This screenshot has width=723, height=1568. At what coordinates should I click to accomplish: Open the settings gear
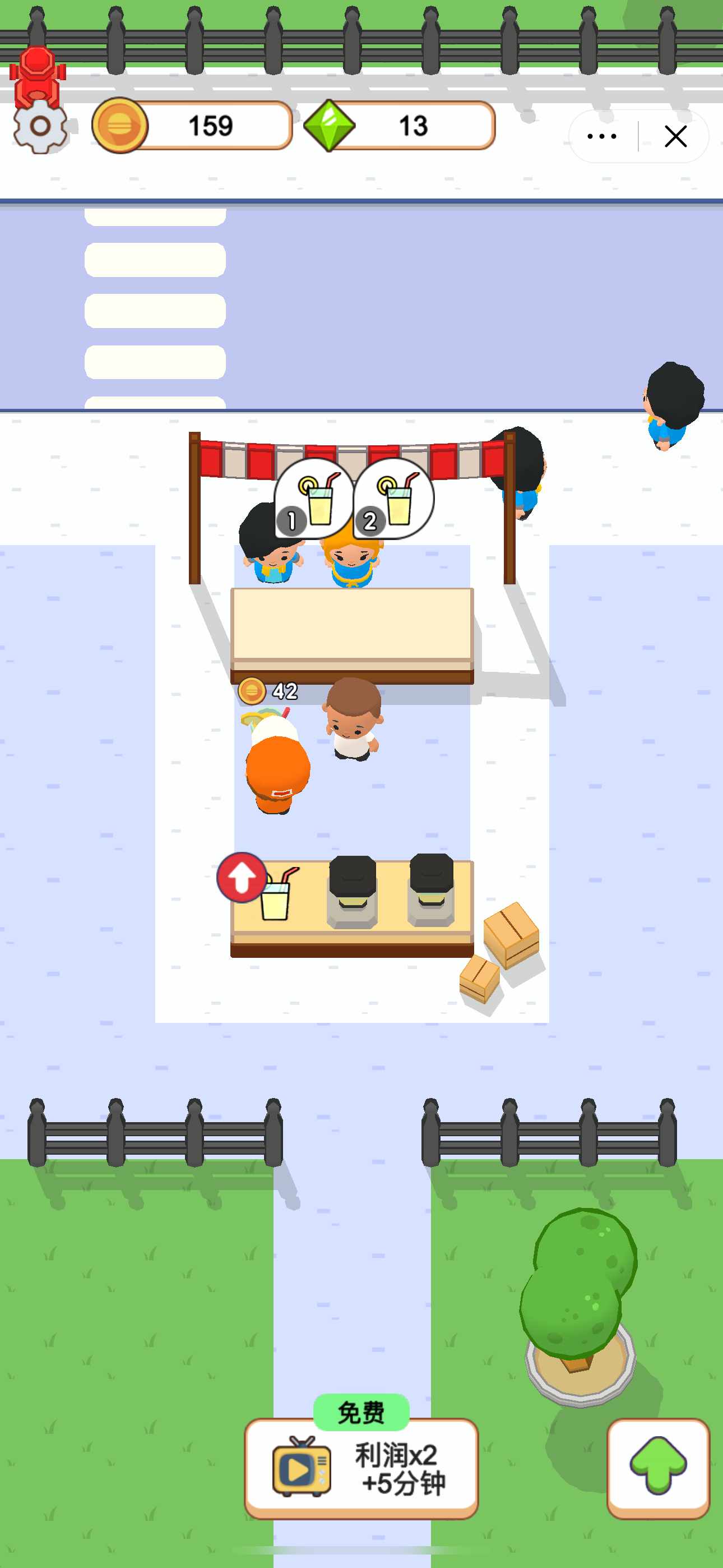(x=40, y=126)
